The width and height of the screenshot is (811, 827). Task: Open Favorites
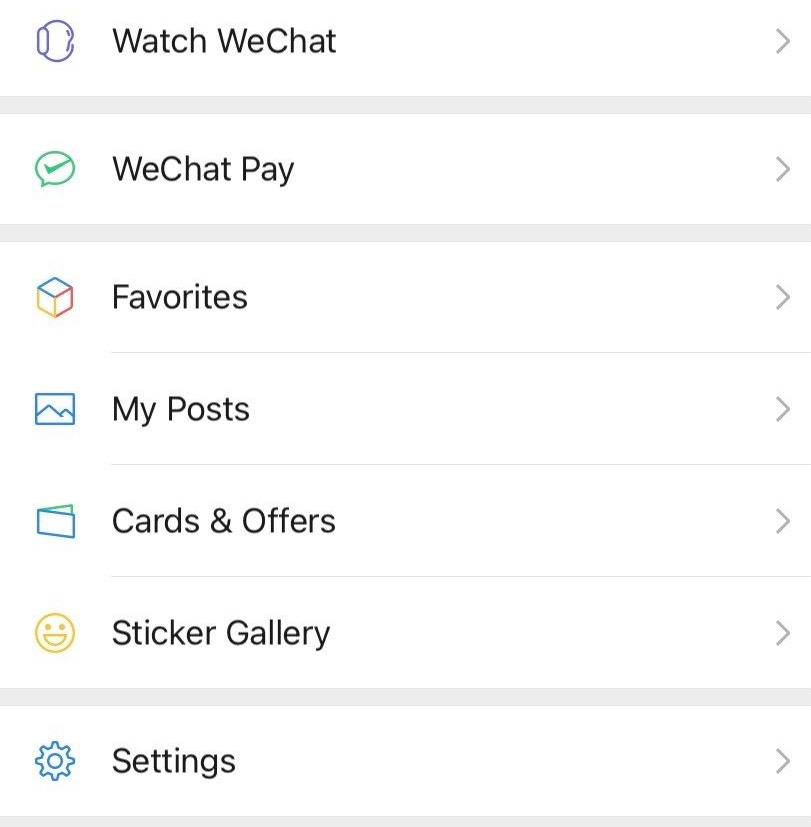(180, 297)
